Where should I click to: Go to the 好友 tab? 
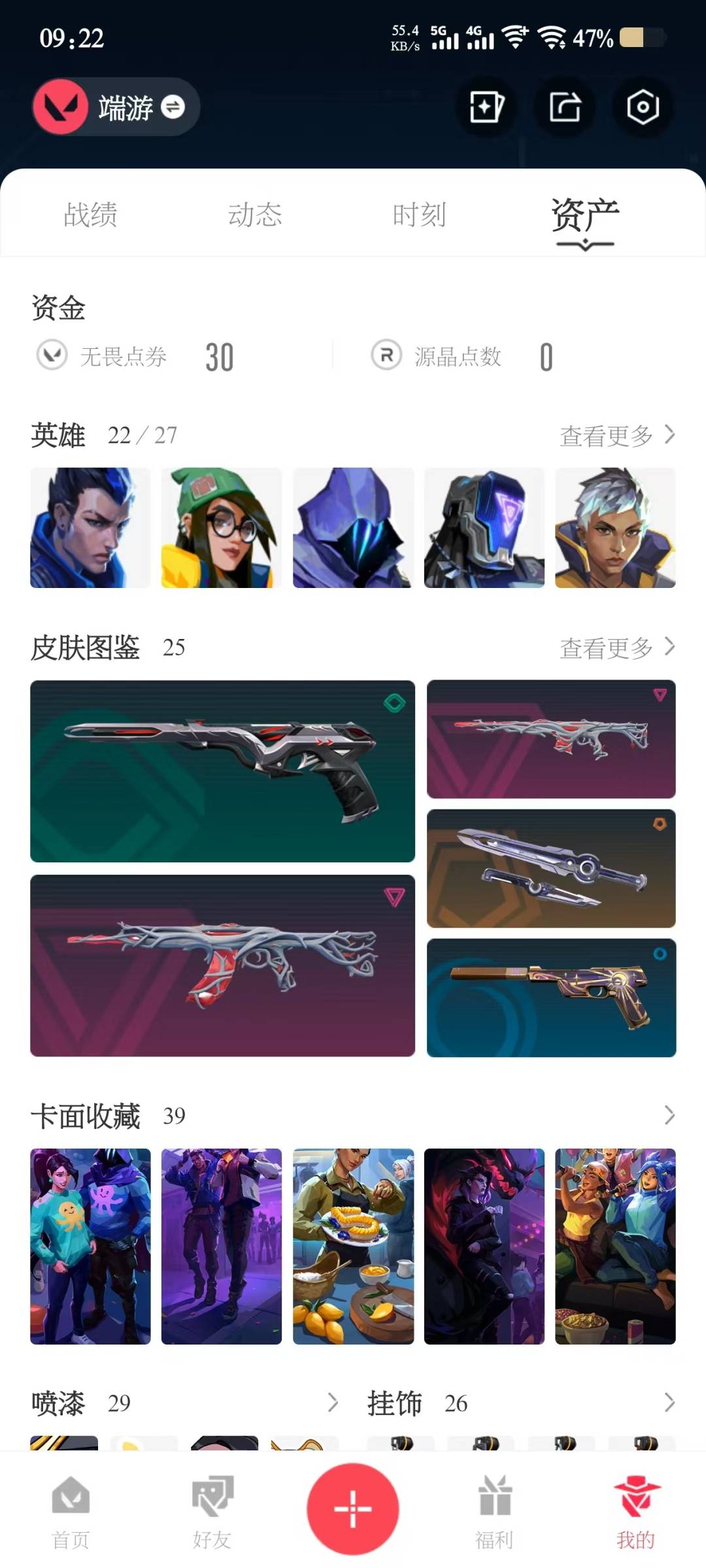pos(212,1512)
